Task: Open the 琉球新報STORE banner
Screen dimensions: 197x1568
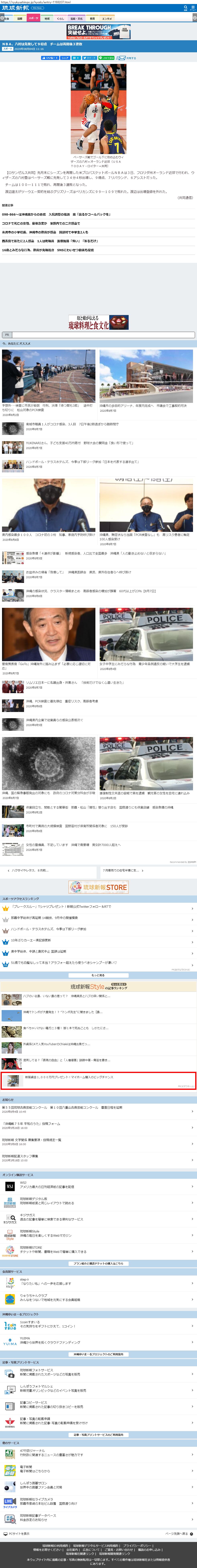Action: point(99,887)
